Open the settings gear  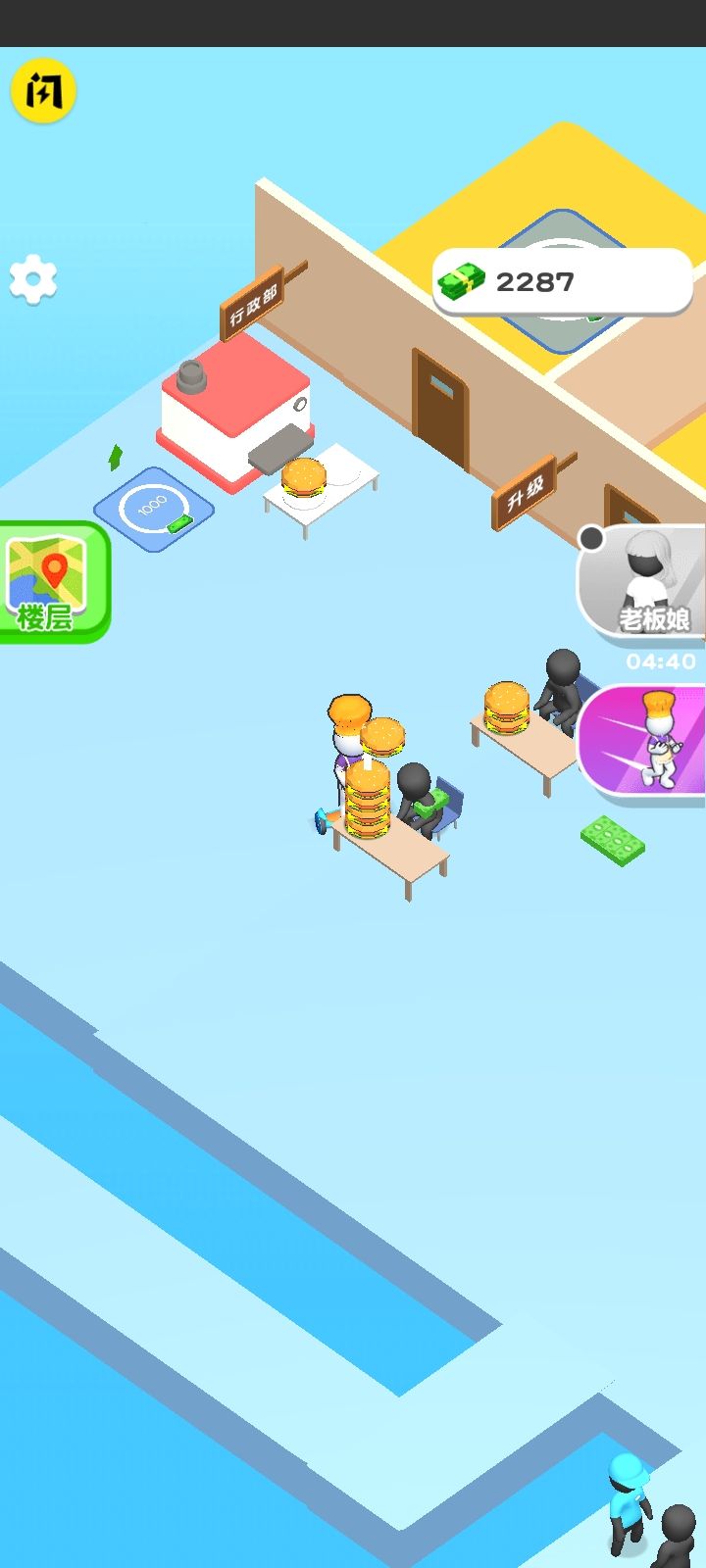point(33,280)
